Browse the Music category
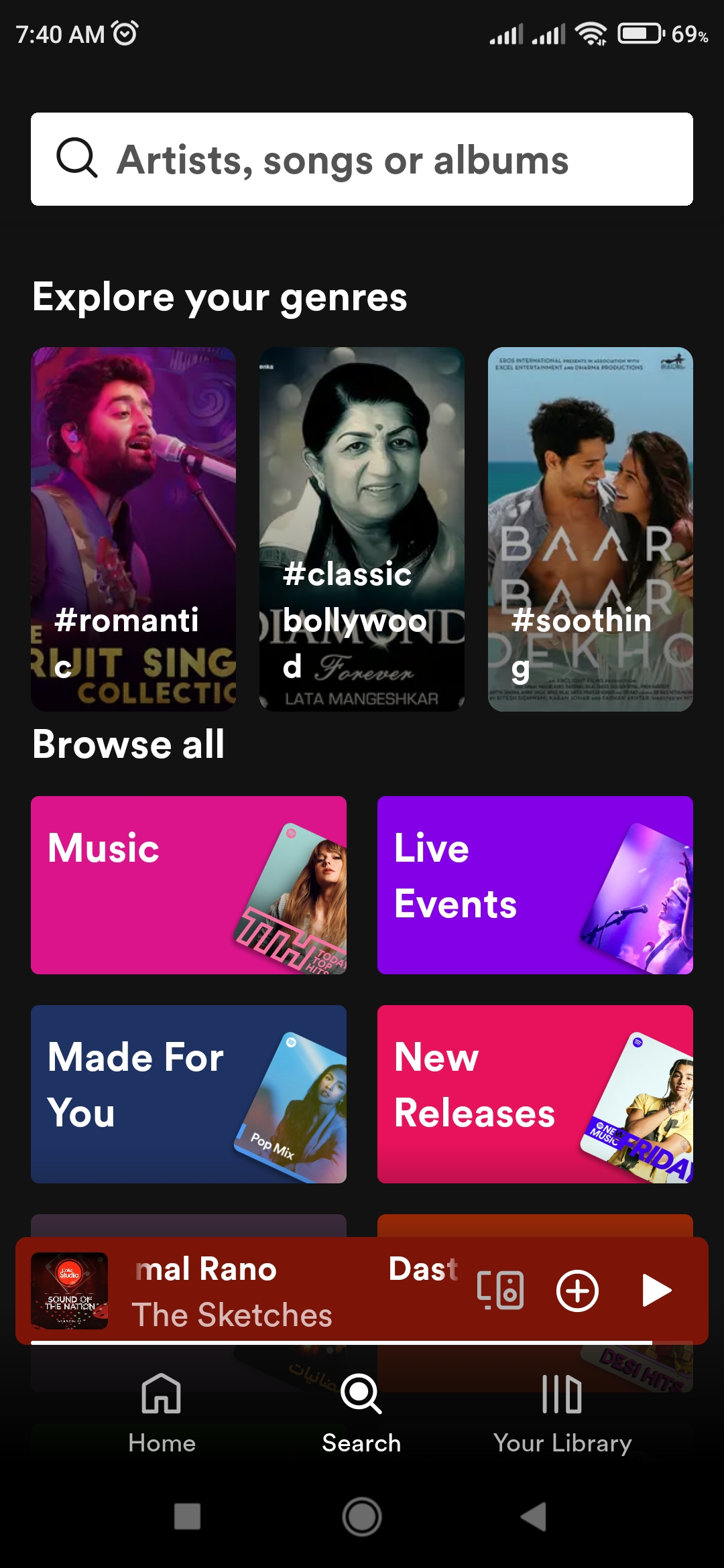The height and width of the screenshot is (1568, 724). coord(188,885)
